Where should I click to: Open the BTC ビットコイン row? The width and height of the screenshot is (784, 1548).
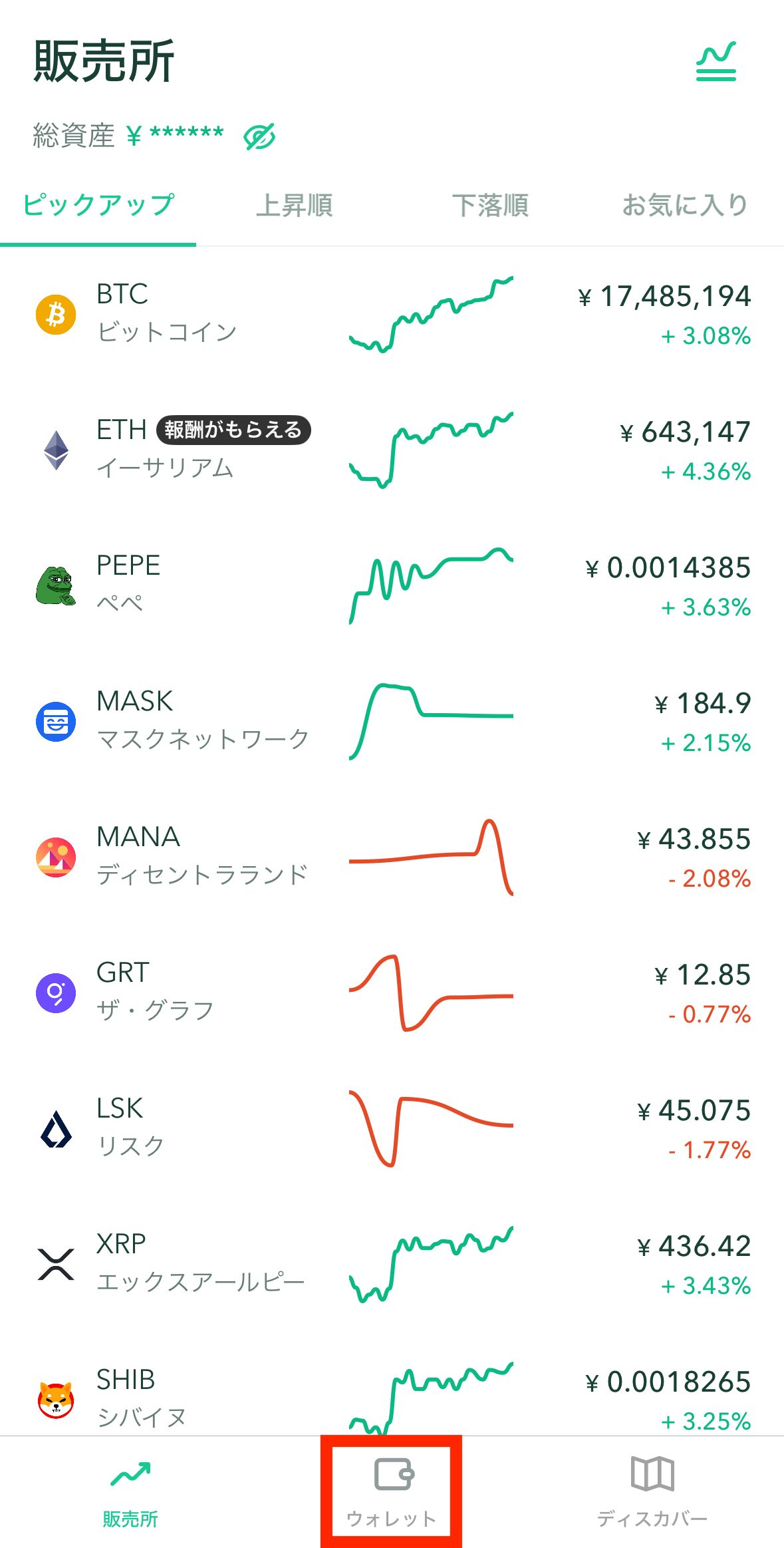tap(392, 314)
